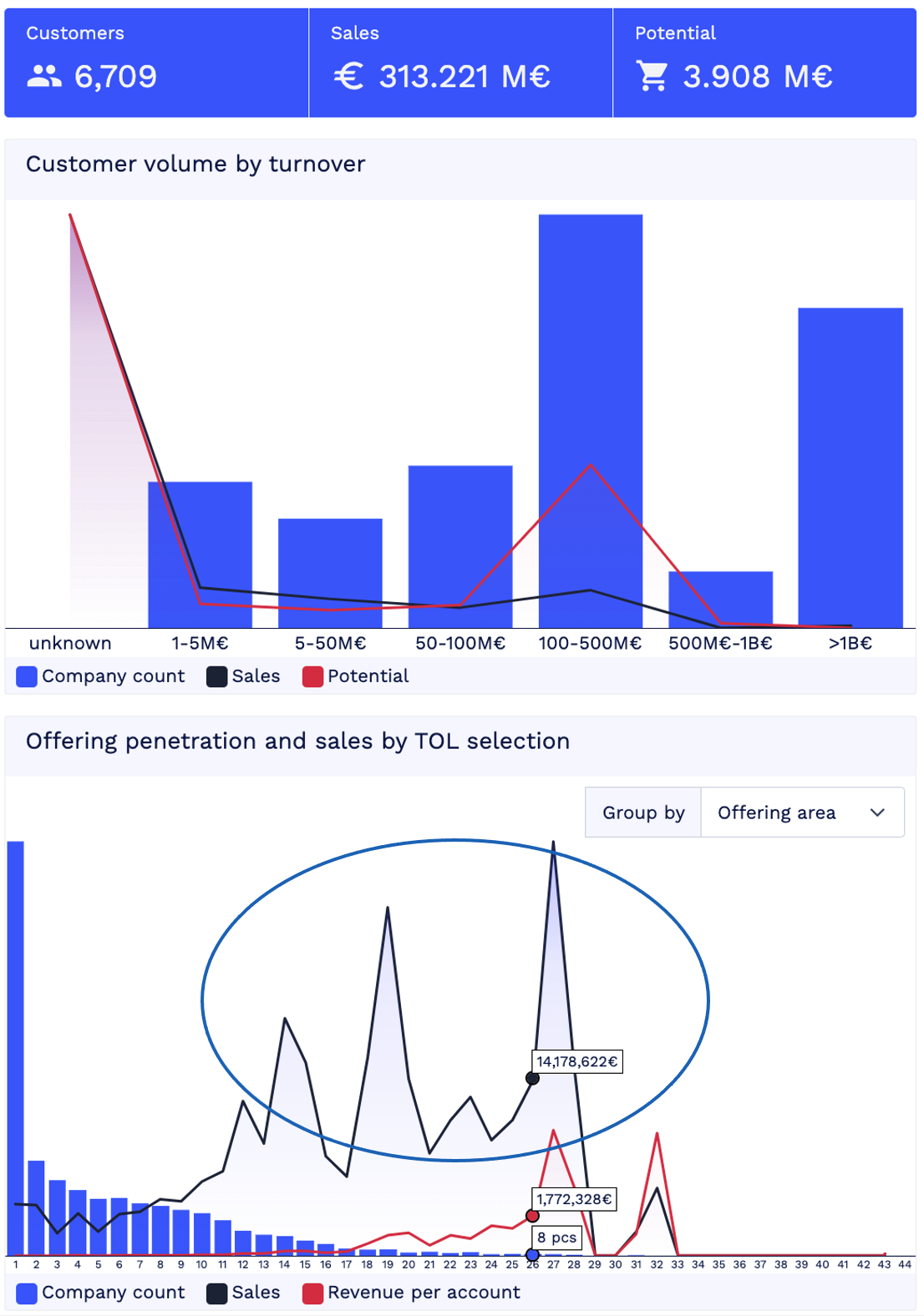Toggle Sales legend in turnover chart

pyautogui.click(x=243, y=676)
